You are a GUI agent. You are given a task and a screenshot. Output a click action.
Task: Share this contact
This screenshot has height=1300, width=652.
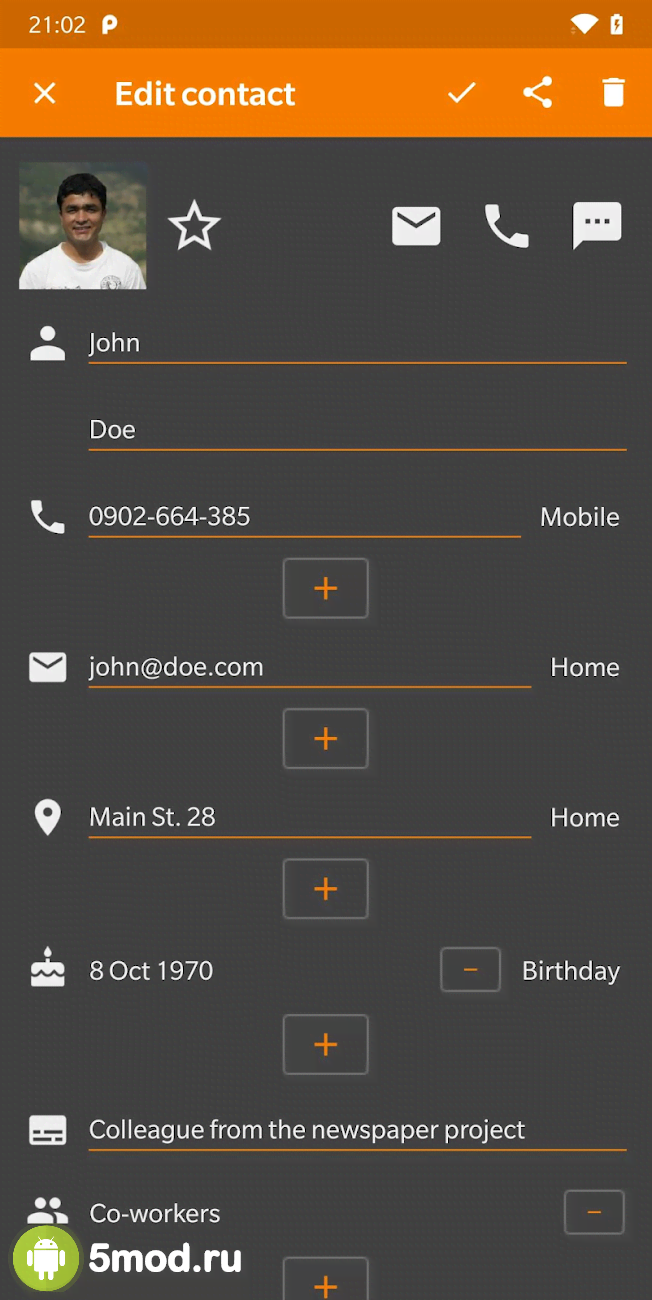[x=538, y=94]
